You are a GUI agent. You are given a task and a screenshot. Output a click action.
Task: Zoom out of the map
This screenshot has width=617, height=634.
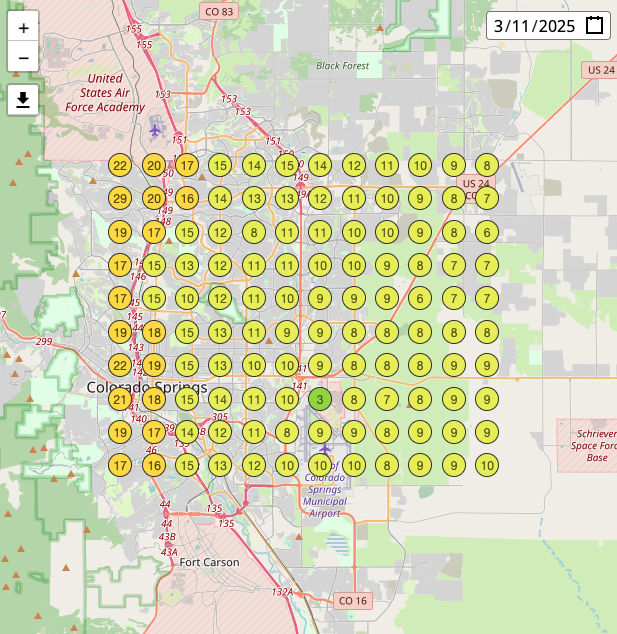tap(23, 57)
